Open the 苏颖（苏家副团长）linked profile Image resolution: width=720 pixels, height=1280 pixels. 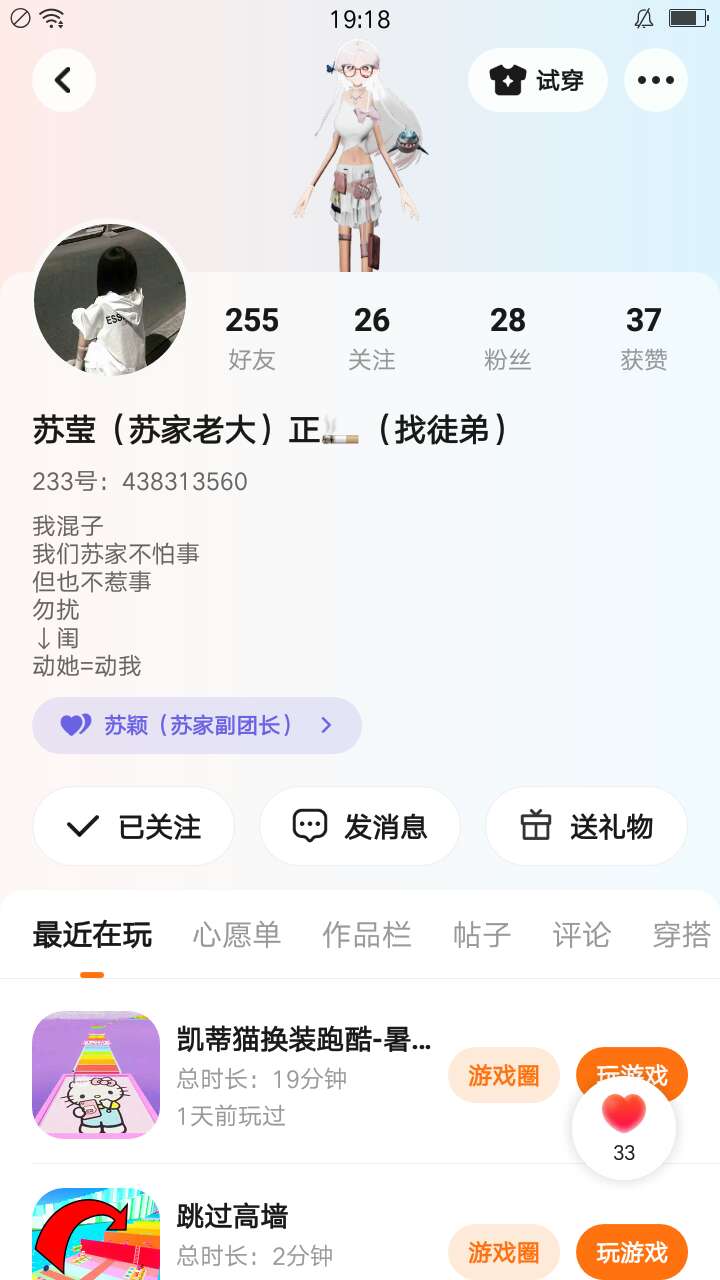tap(197, 725)
